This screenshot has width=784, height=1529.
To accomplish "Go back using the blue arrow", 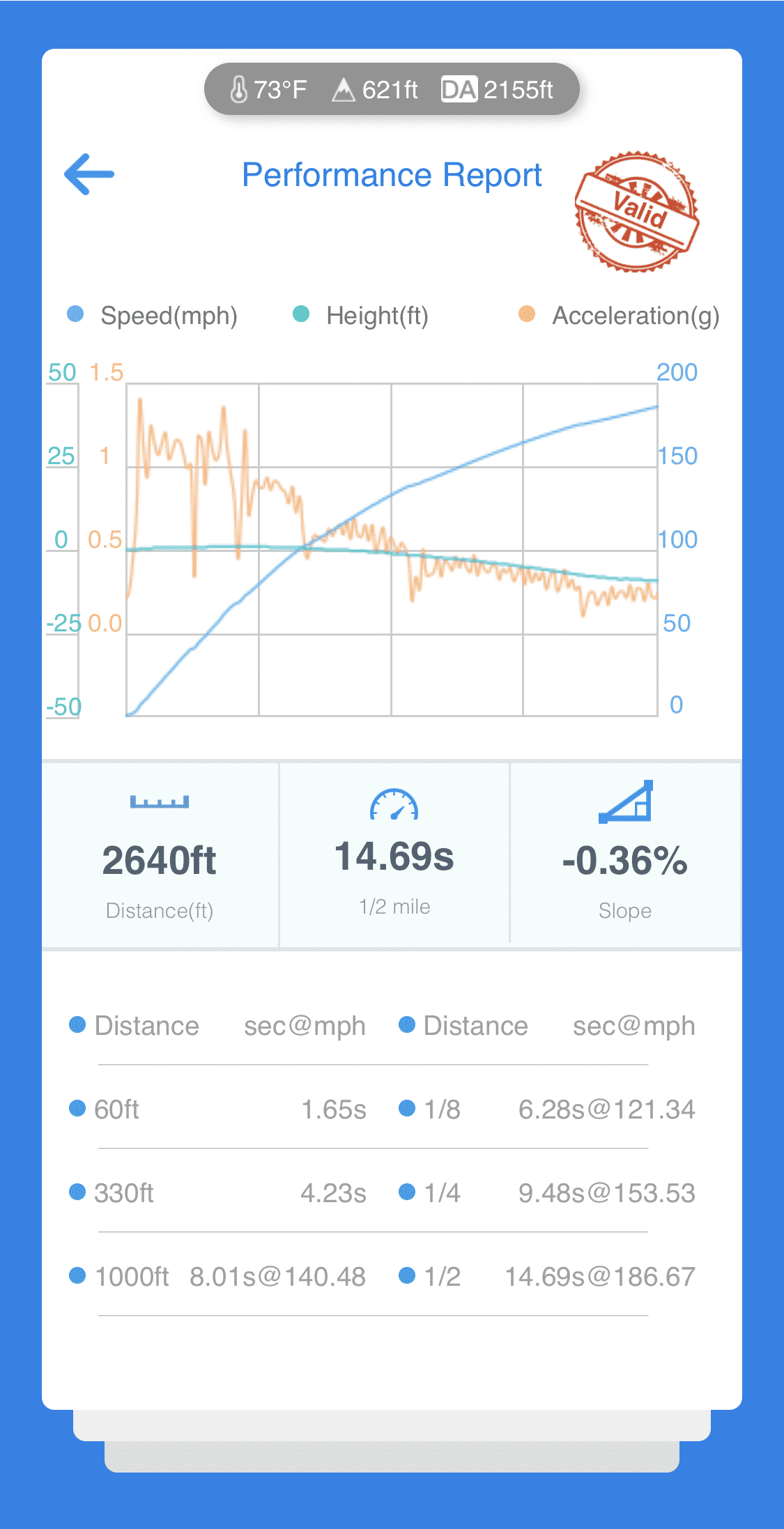I will tap(89, 174).
